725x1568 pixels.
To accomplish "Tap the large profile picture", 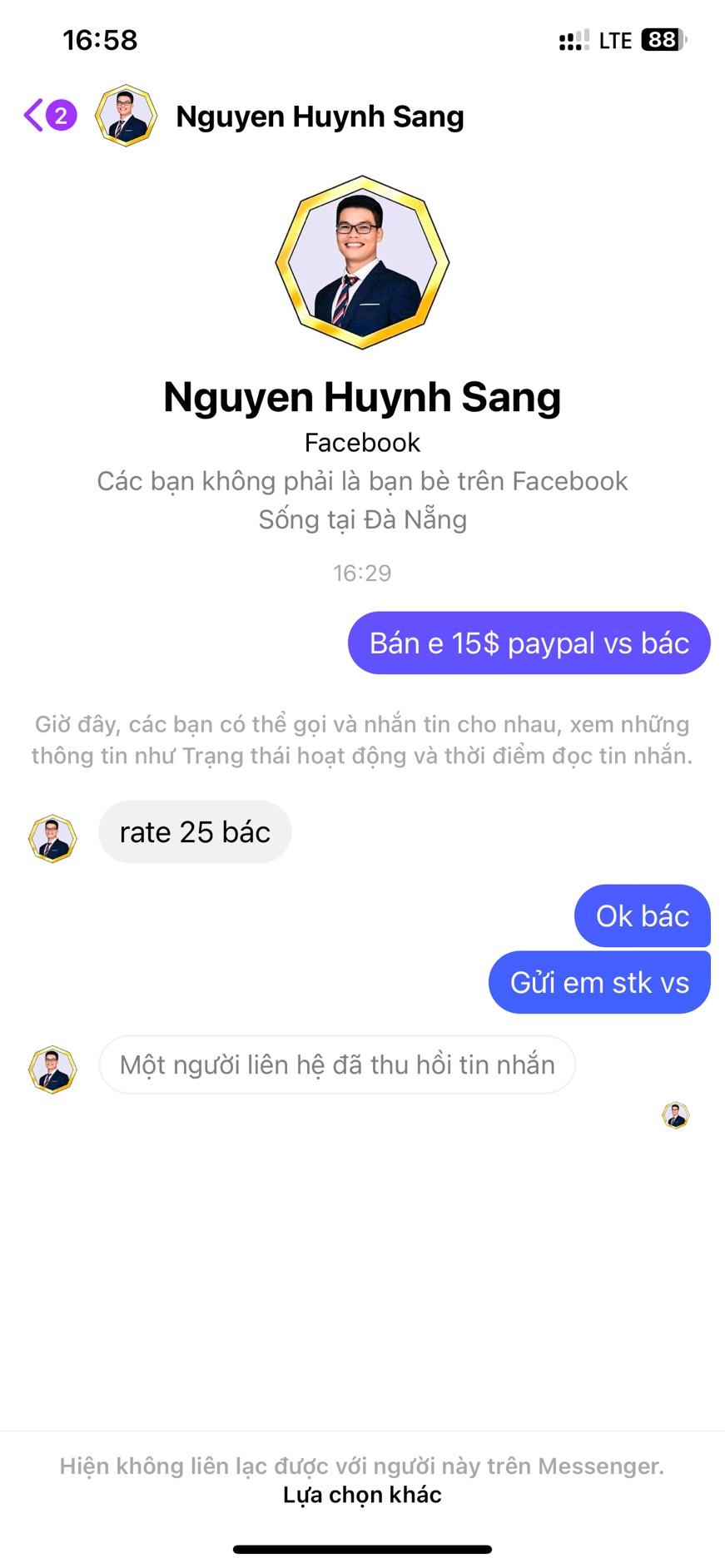I will coord(362,262).
